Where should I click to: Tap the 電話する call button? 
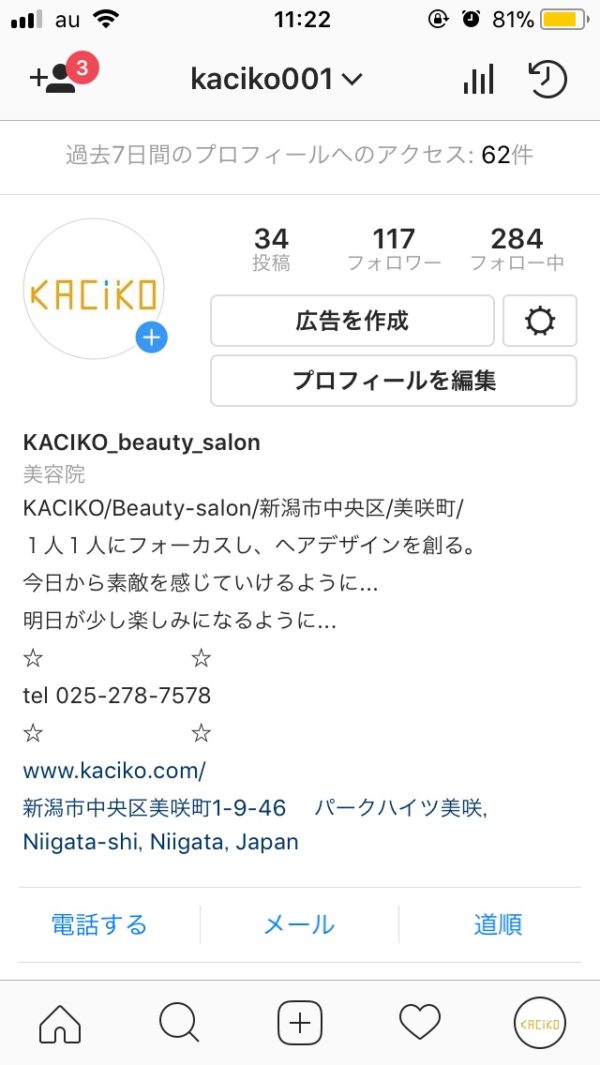click(99, 925)
